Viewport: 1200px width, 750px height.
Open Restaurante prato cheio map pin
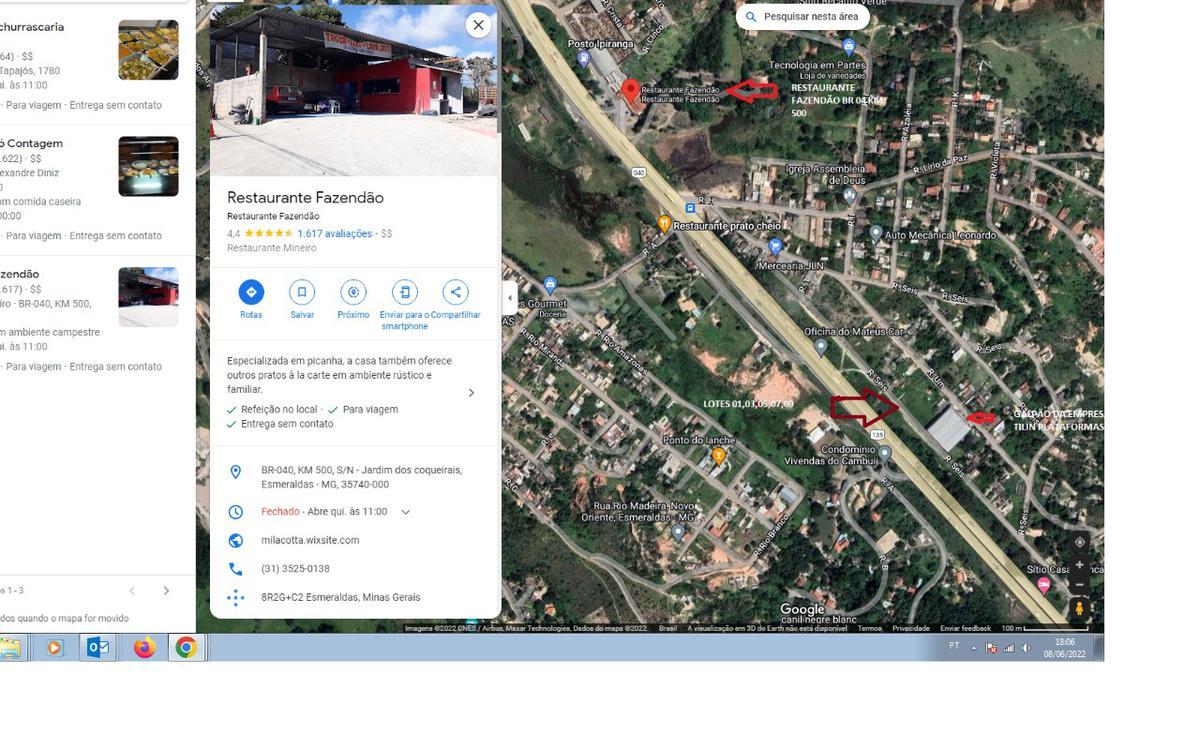[663, 223]
